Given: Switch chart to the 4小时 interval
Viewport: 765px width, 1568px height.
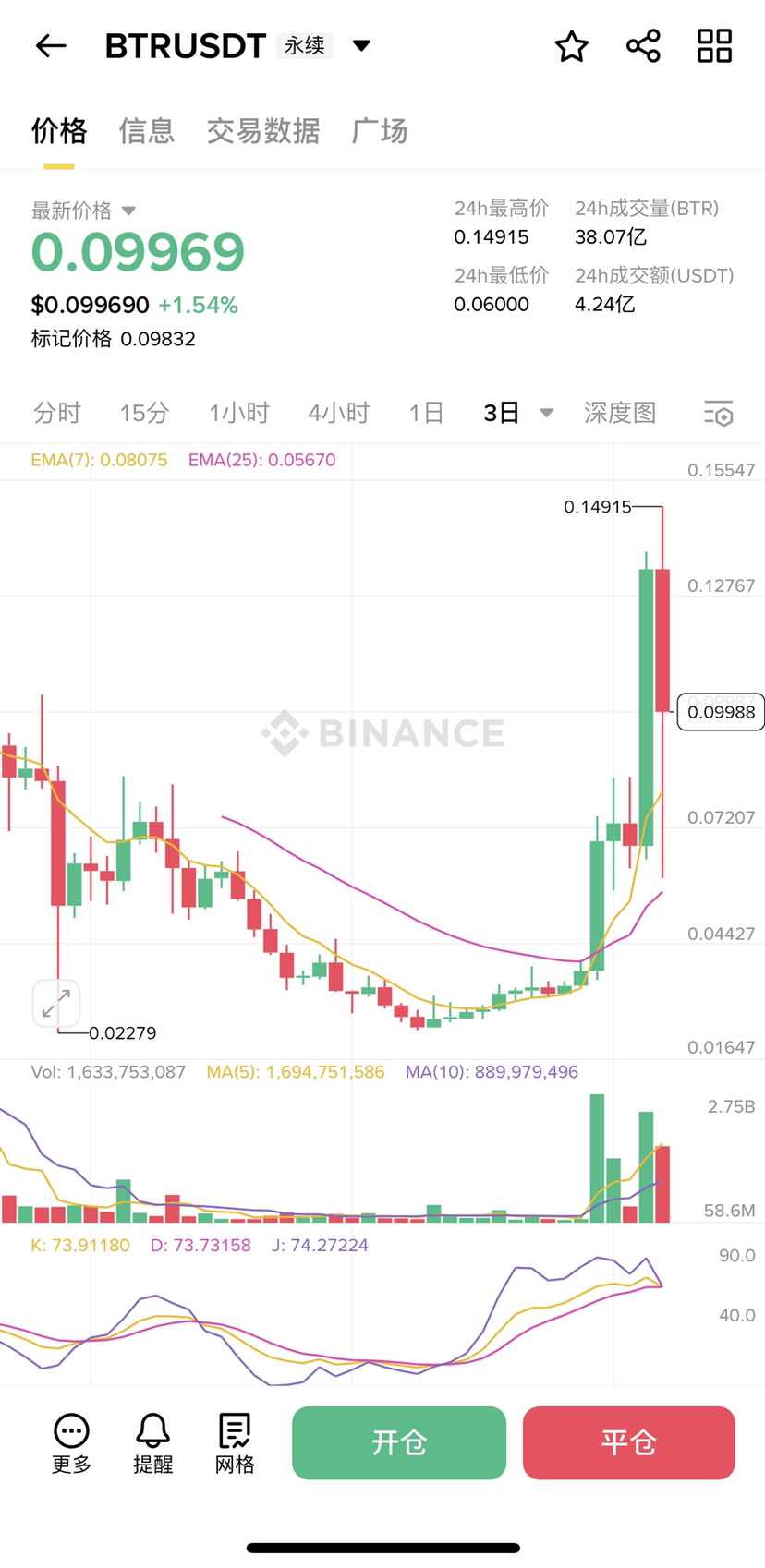Looking at the screenshot, I should 338,413.
